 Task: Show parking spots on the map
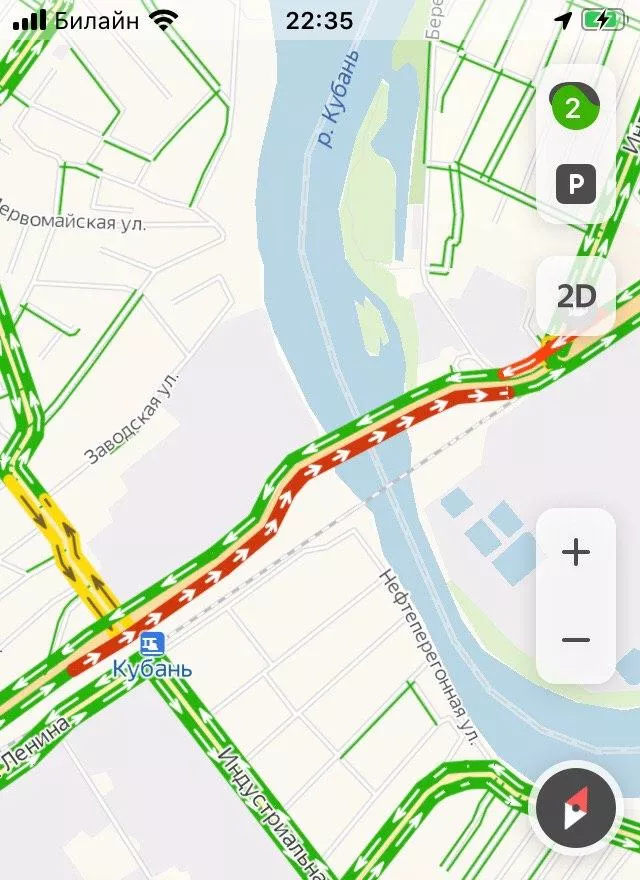(x=575, y=184)
